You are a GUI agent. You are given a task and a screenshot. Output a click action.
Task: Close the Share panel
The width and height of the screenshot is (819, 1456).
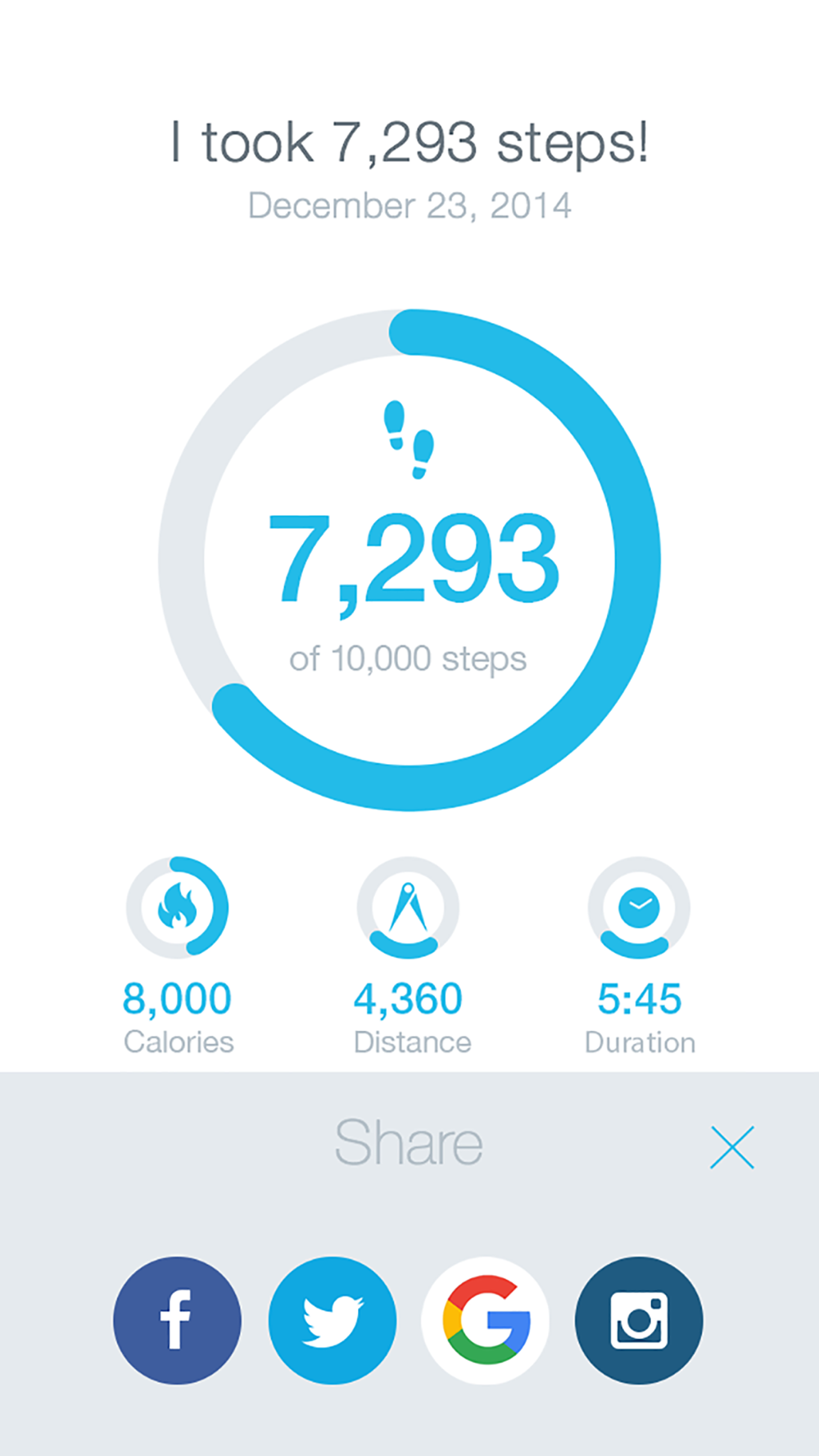(732, 1146)
